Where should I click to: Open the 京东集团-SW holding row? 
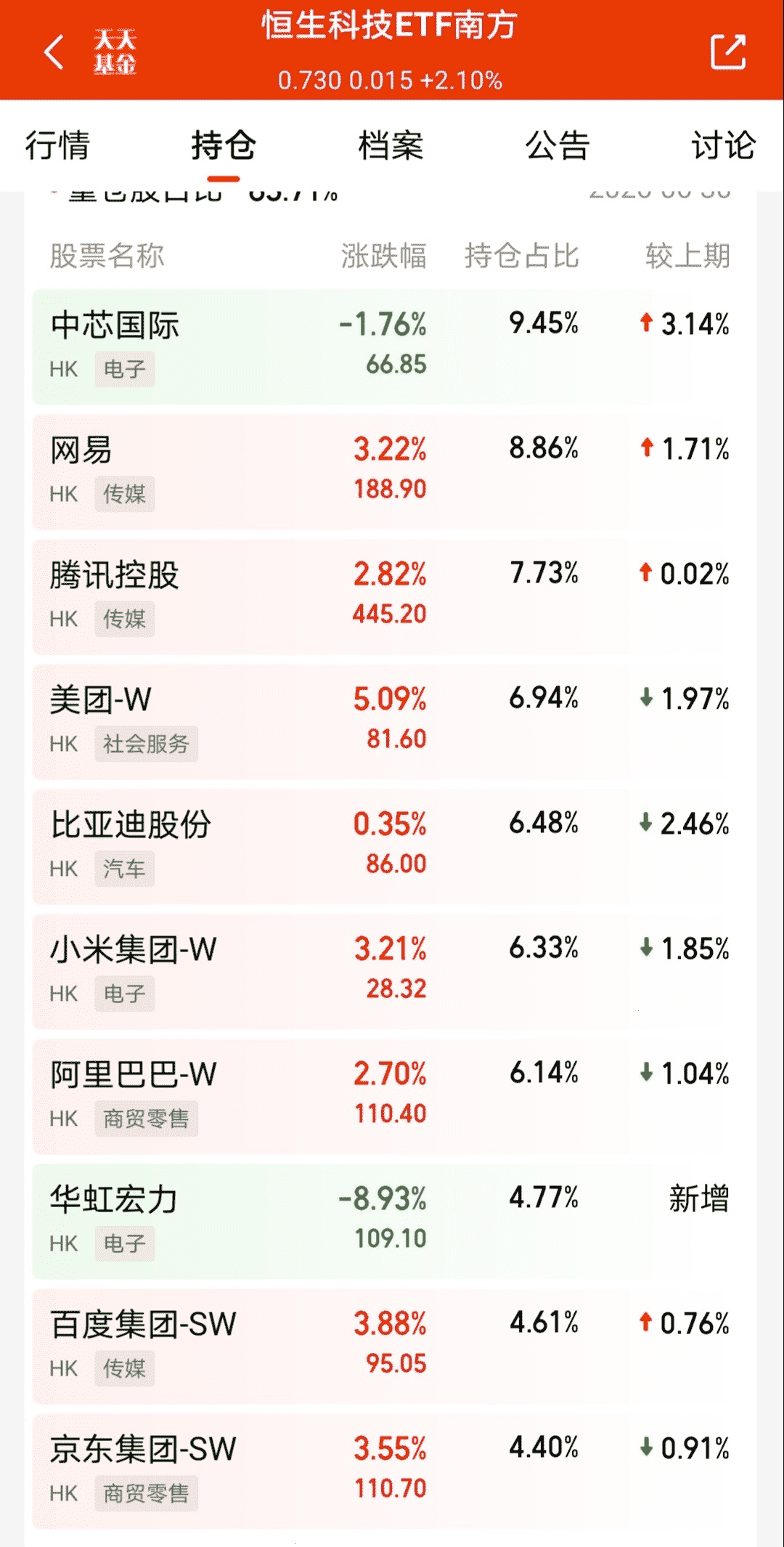click(392, 1471)
